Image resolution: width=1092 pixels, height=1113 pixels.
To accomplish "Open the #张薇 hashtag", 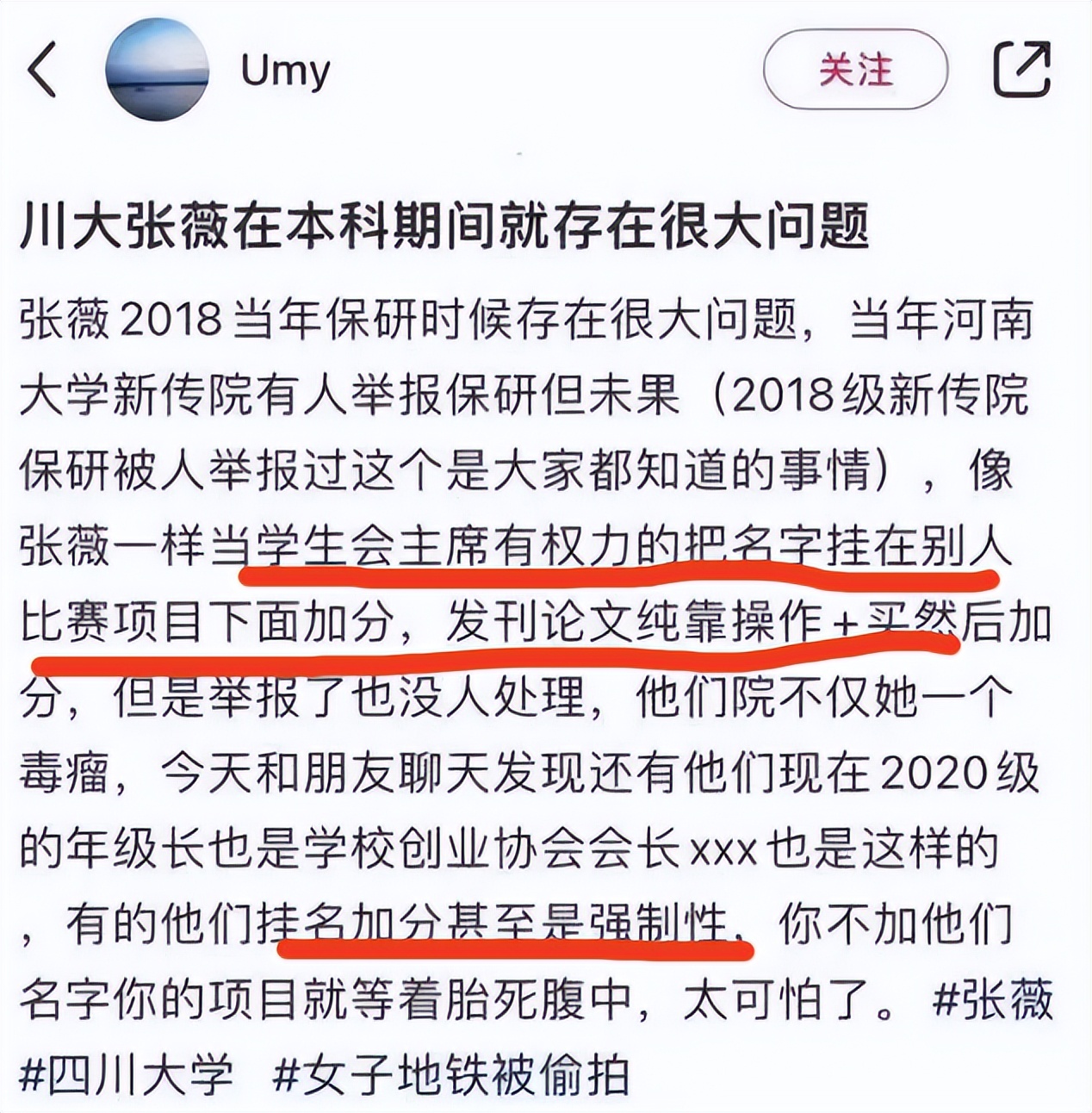I will coord(992,1000).
